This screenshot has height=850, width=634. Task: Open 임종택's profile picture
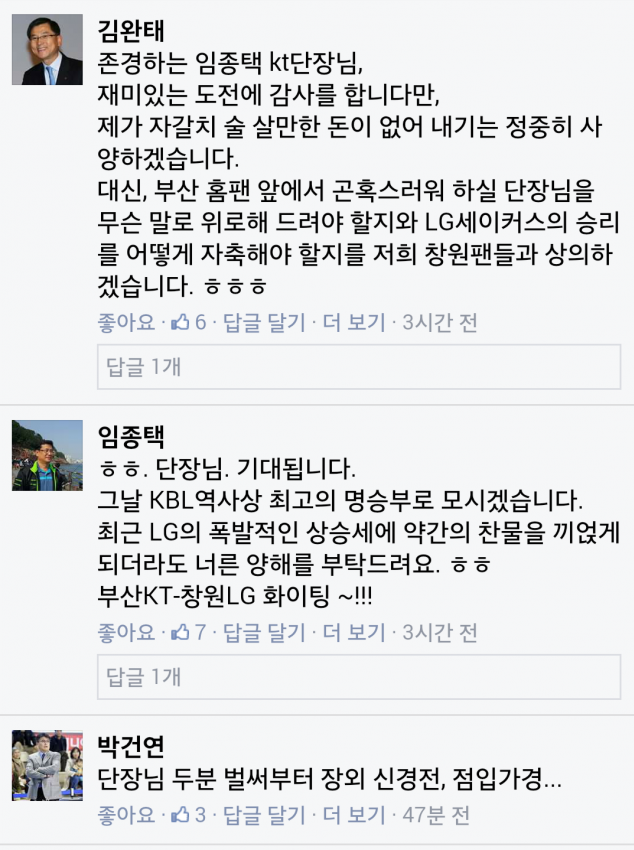[47, 455]
